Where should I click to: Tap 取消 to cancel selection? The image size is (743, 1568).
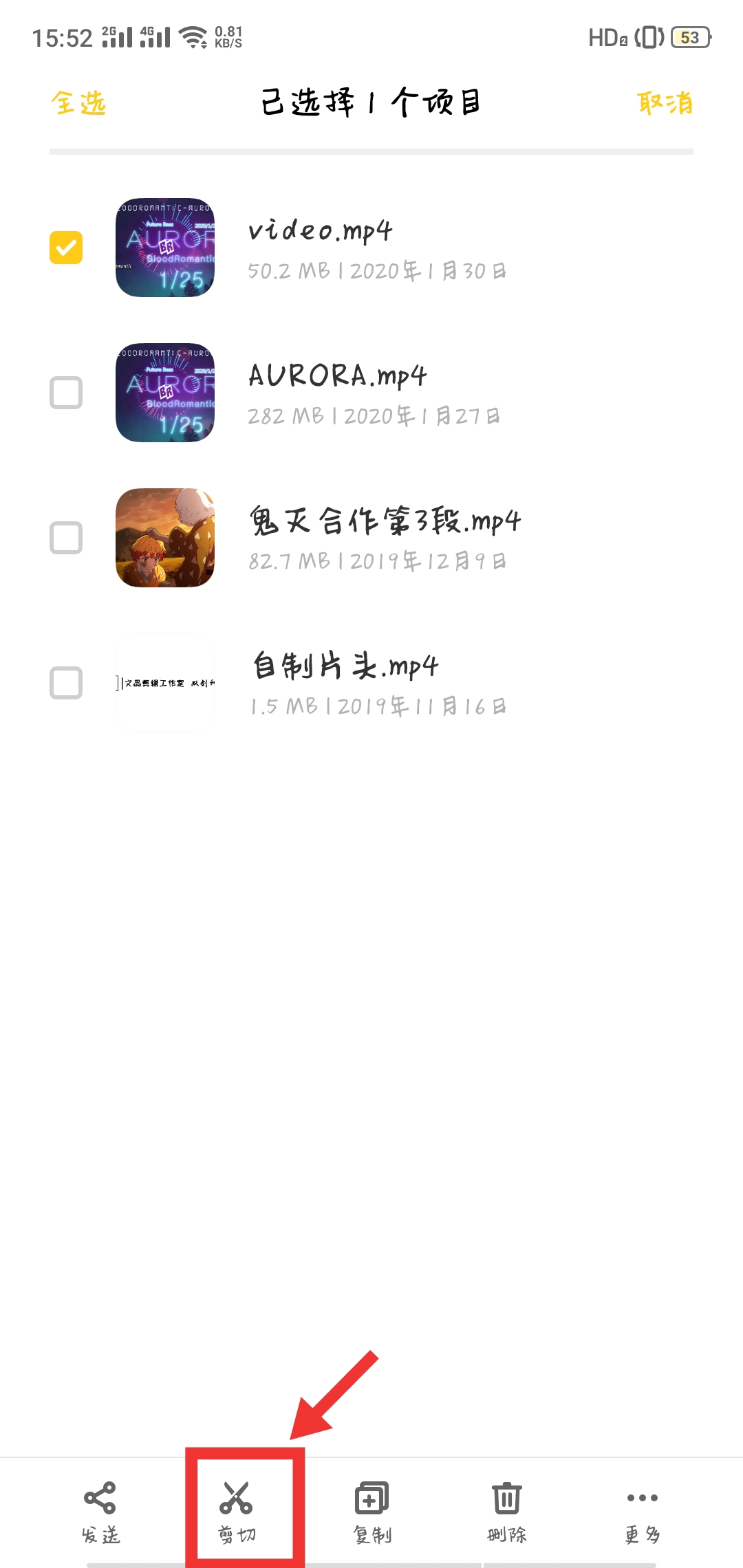(665, 103)
